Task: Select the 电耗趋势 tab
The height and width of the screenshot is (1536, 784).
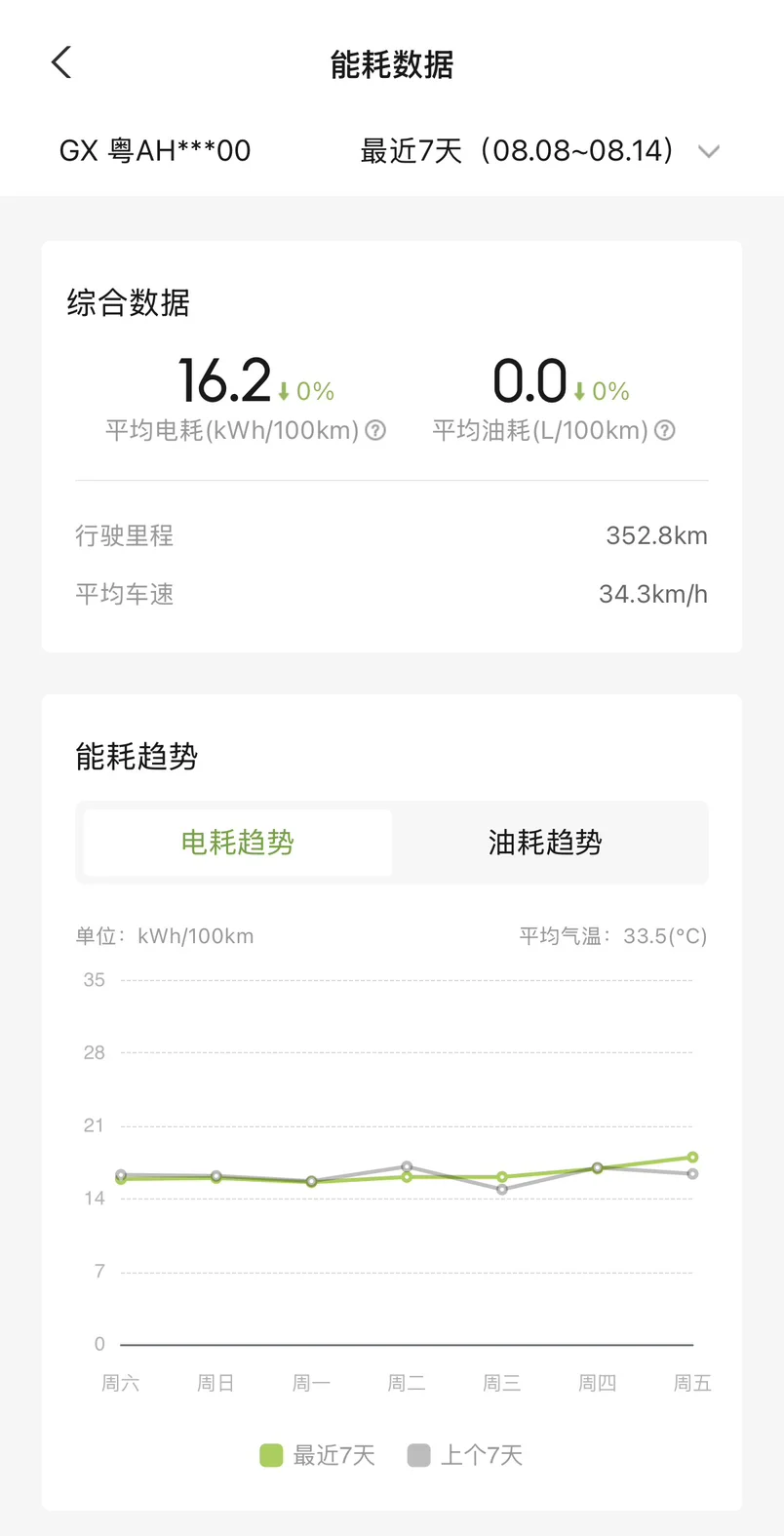Action: (x=238, y=843)
